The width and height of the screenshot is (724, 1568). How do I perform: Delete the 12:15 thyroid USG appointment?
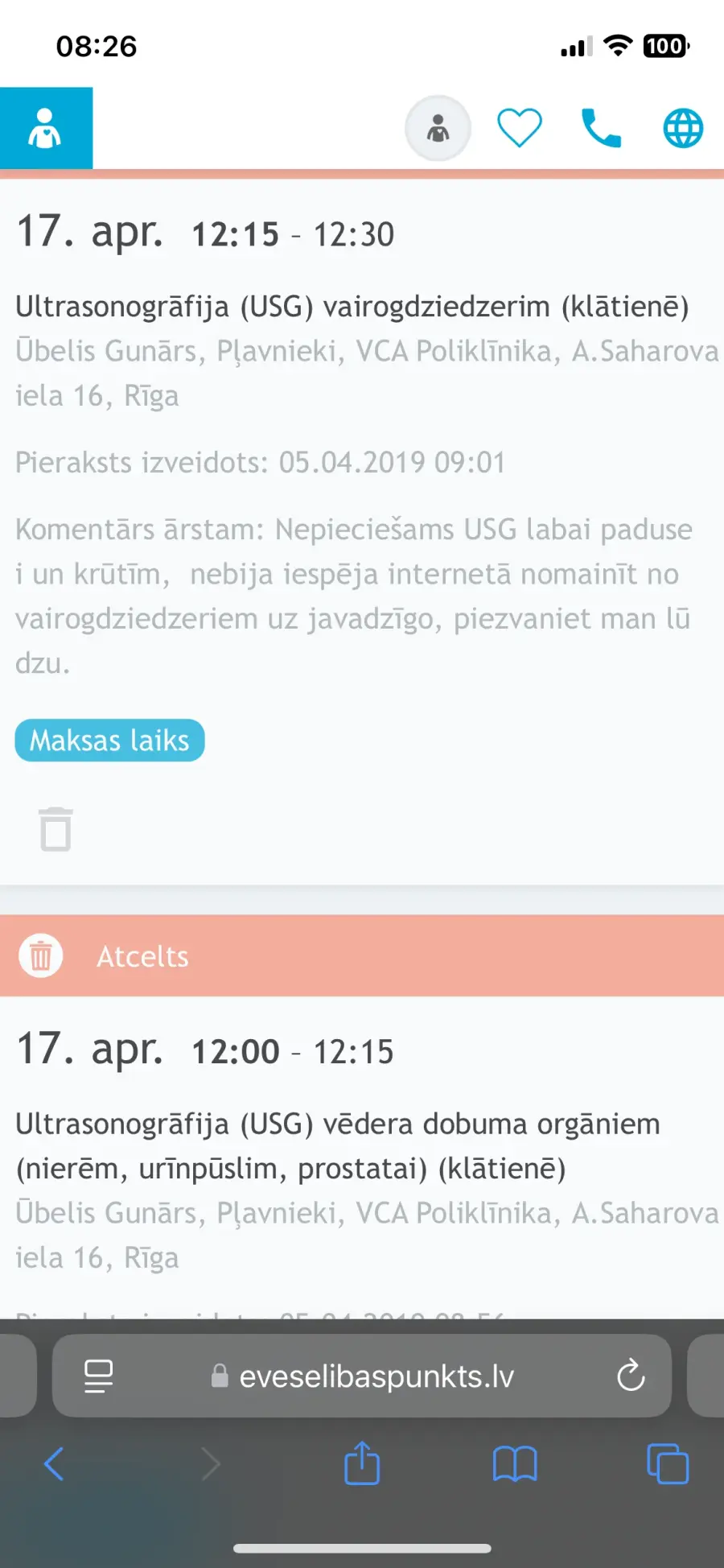pos(56,829)
